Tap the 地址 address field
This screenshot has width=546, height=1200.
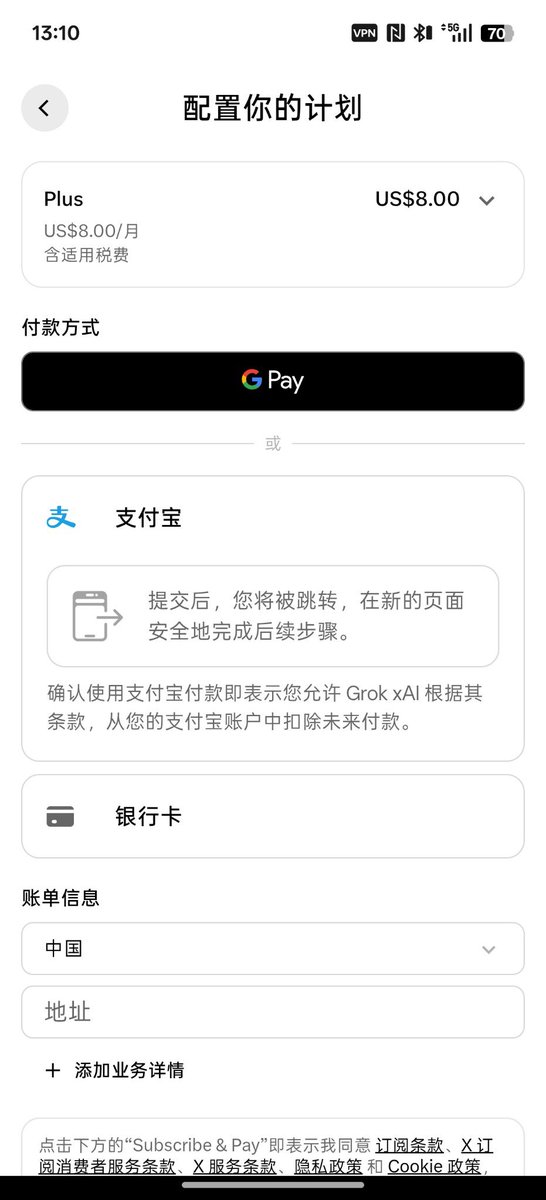click(x=273, y=1012)
